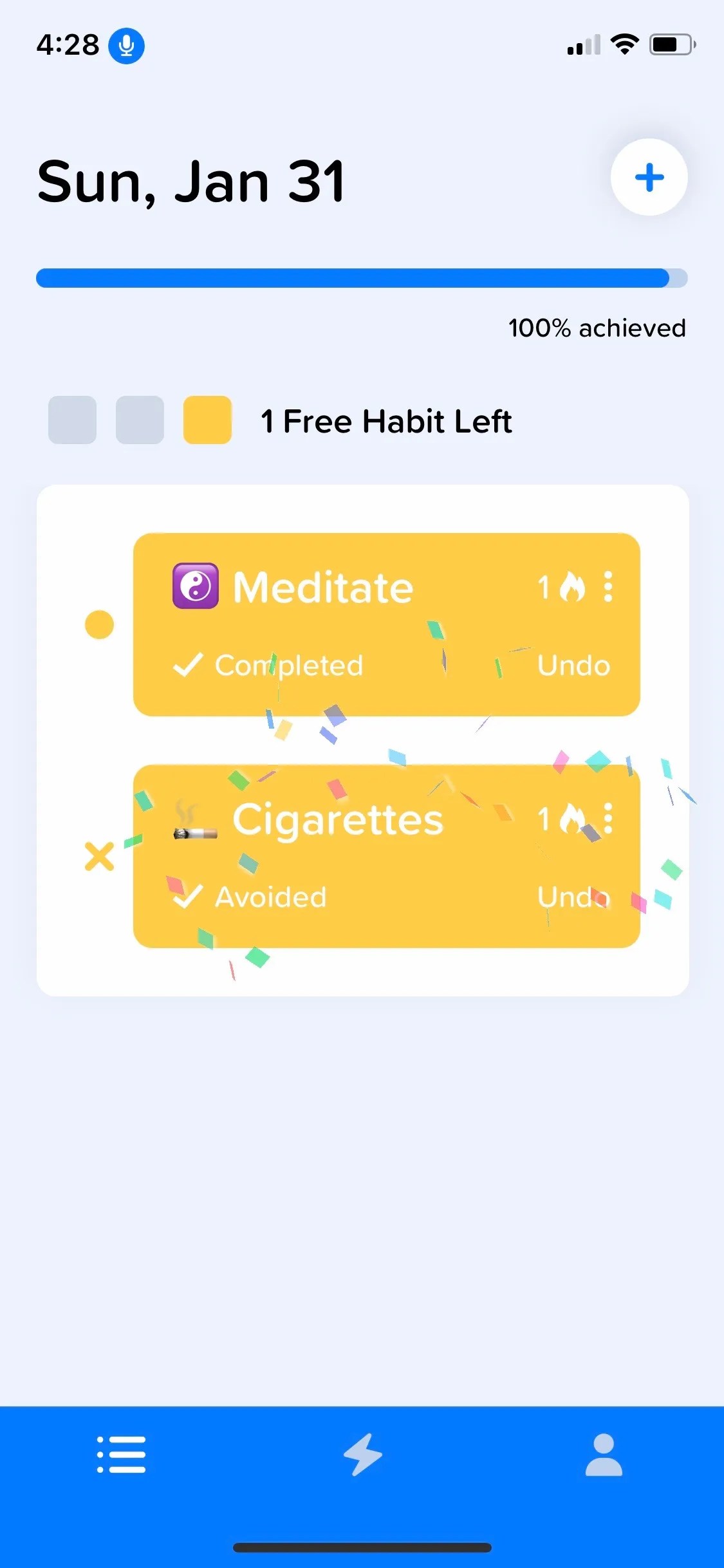Tap the streak flame on the Cigarettes card
This screenshot has height=1568, width=724.
pyautogui.click(x=571, y=819)
